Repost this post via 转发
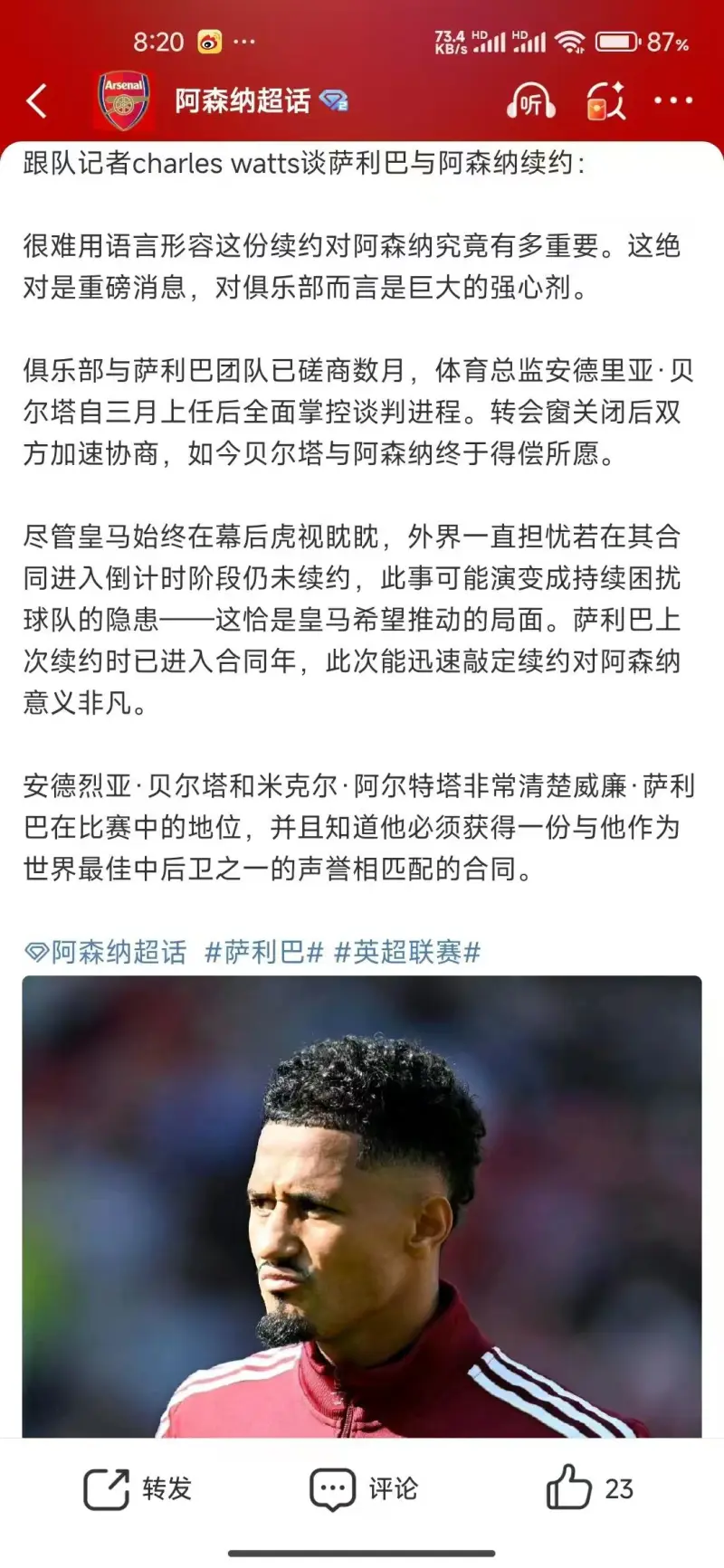Image resolution: width=724 pixels, height=1568 pixels. (x=138, y=1488)
